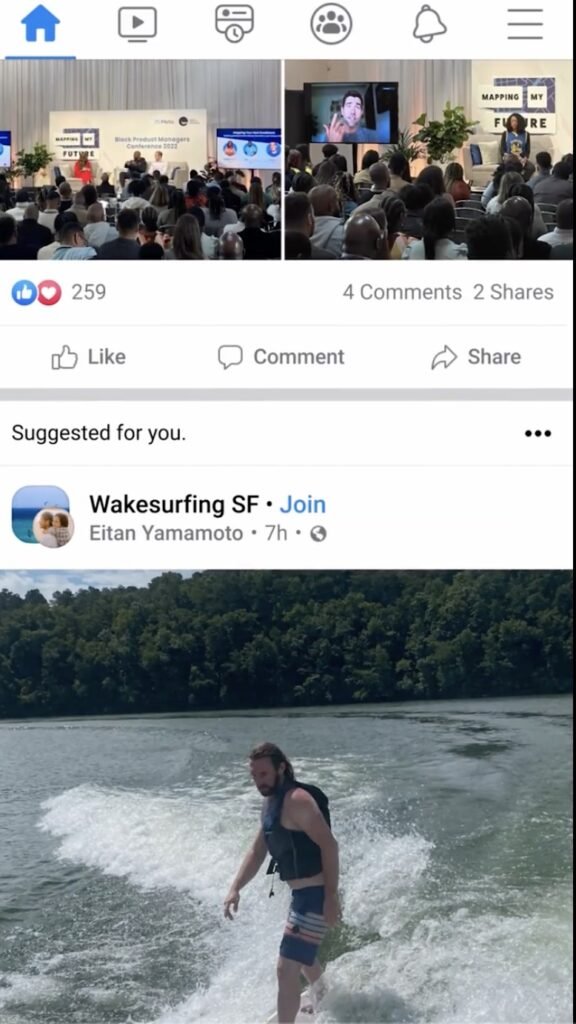Screen dimensions: 576x1024
Task: Comment on the conference post
Action: [x=281, y=357]
